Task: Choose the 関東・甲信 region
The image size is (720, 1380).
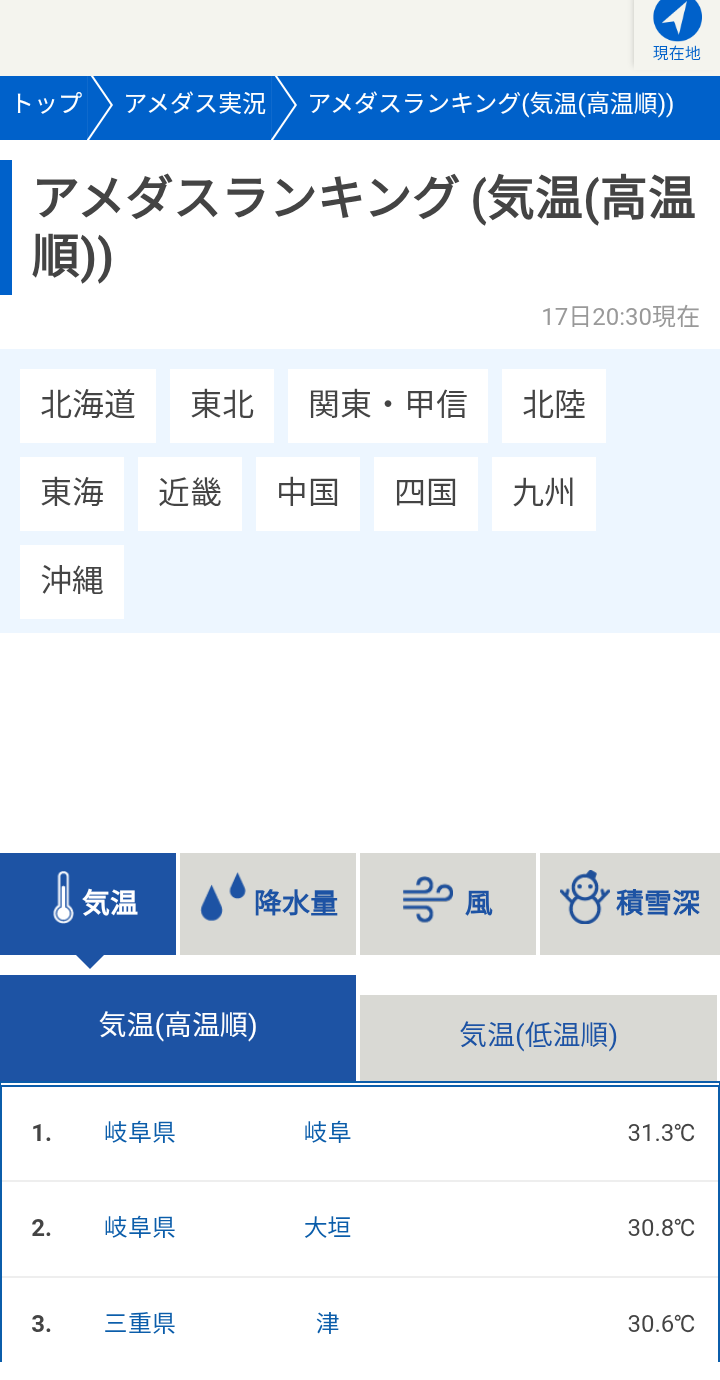Action: click(x=388, y=406)
